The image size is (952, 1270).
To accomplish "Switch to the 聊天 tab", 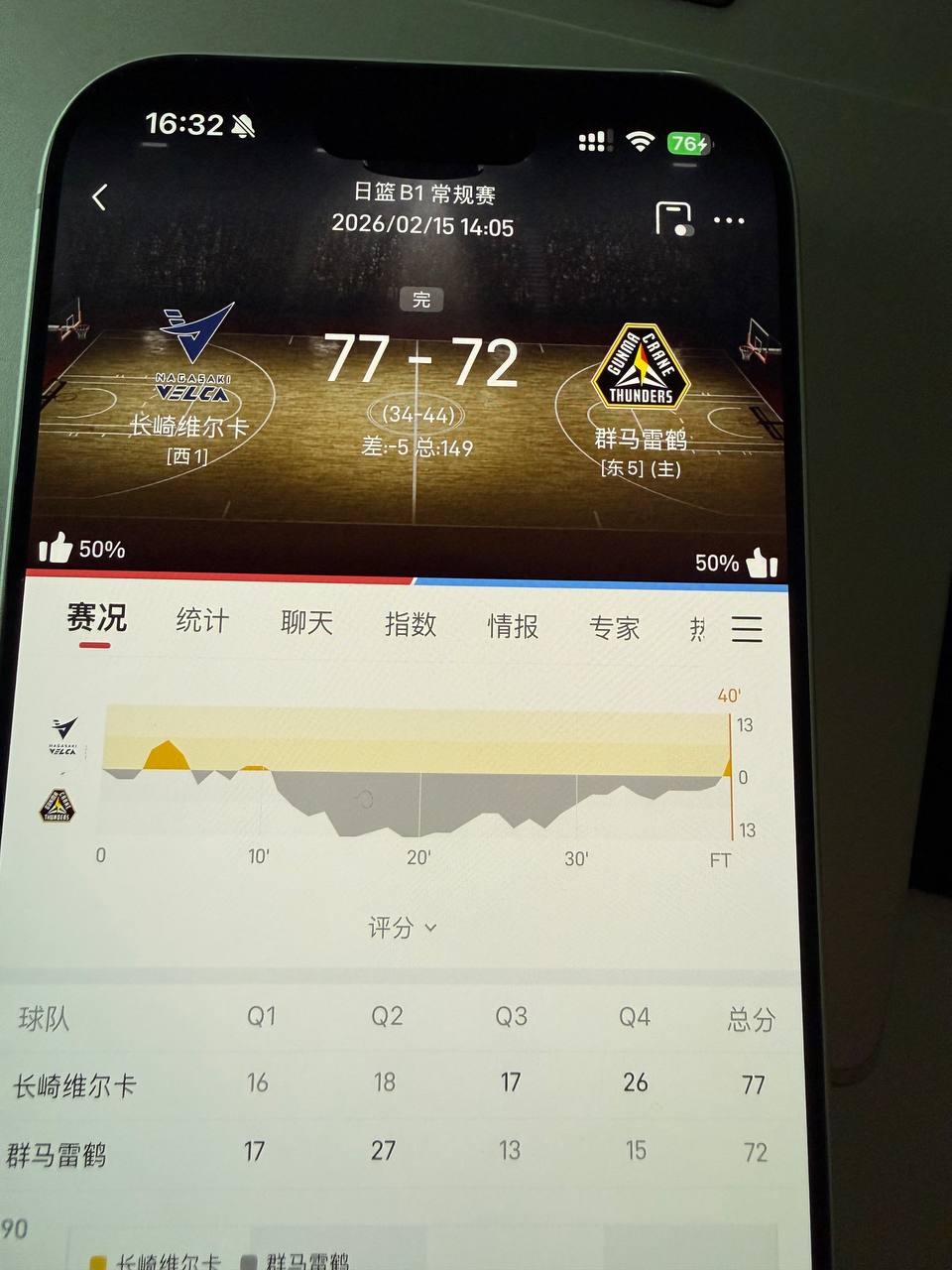I will 306,622.
